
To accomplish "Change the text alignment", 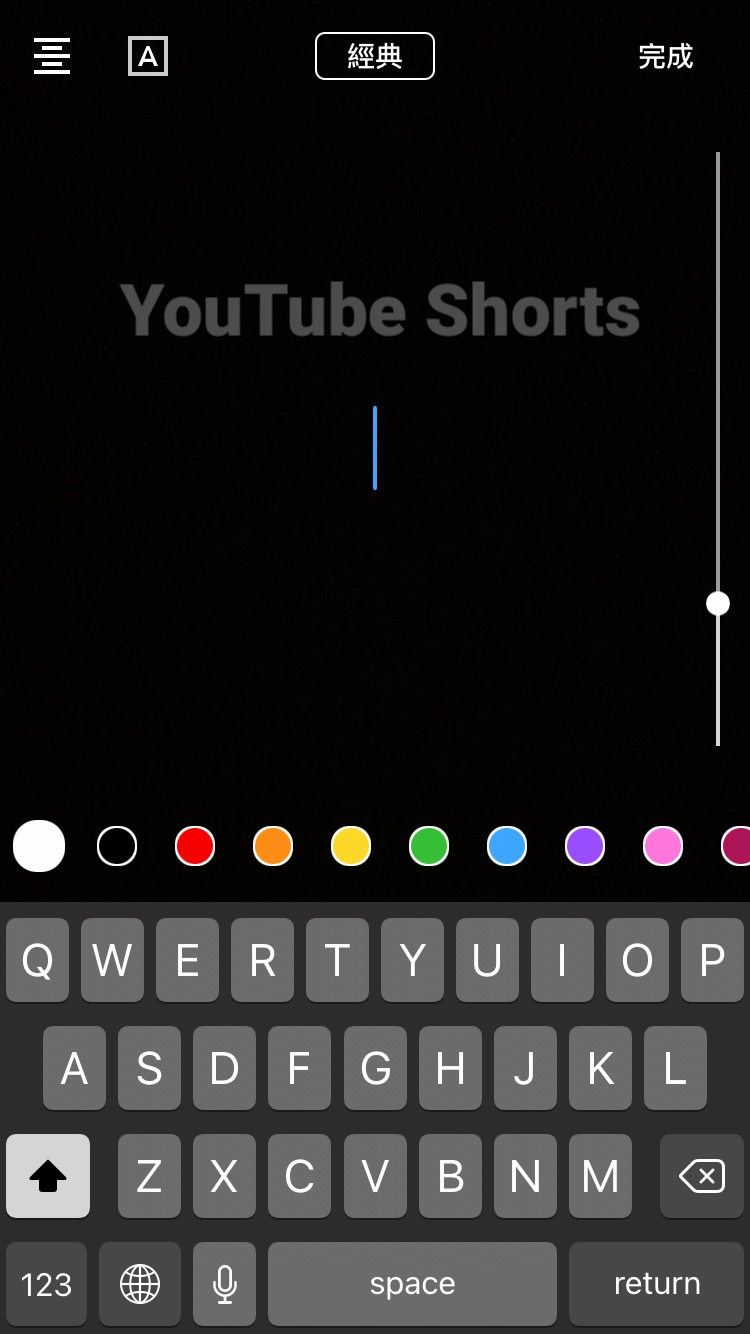I will 52,56.
